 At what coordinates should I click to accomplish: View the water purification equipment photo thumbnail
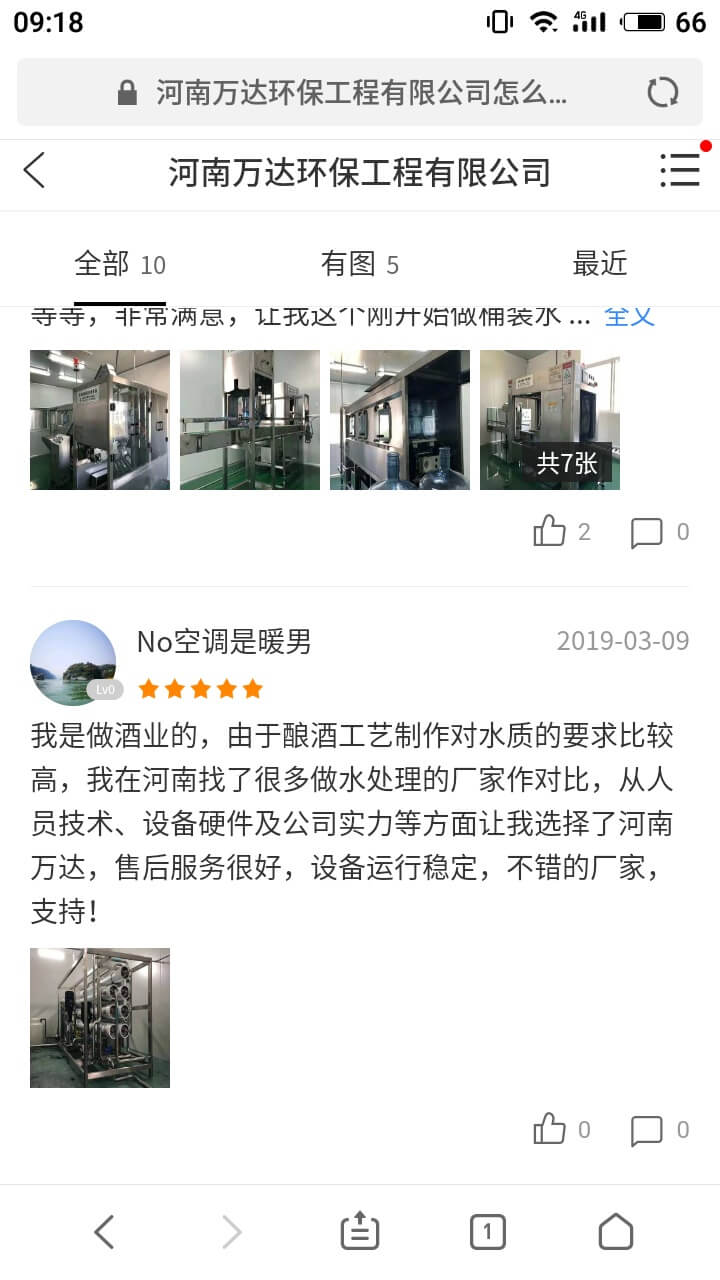(99, 1017)
